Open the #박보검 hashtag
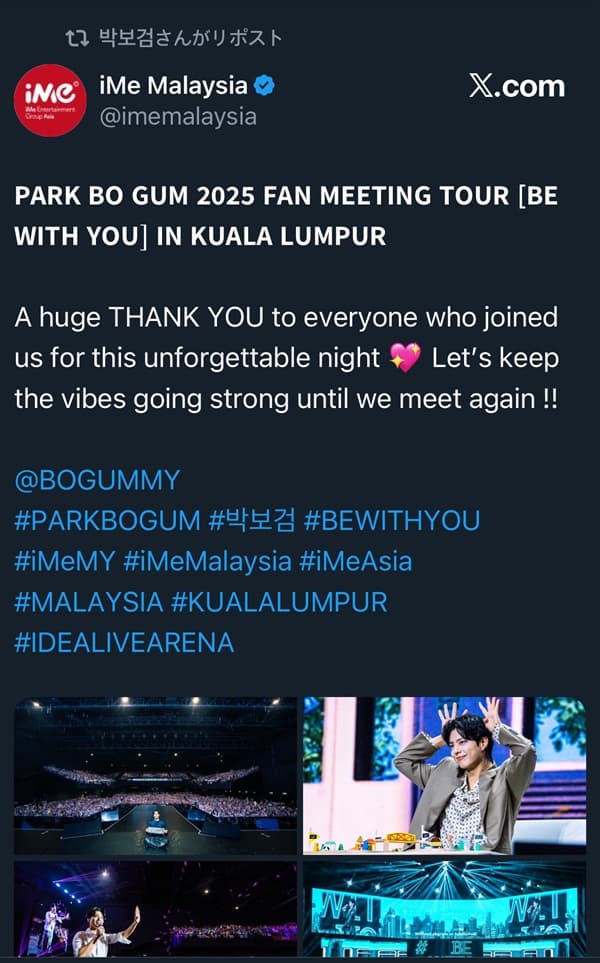The width and height of the screenshot is (600, 963). click(252, 520)
